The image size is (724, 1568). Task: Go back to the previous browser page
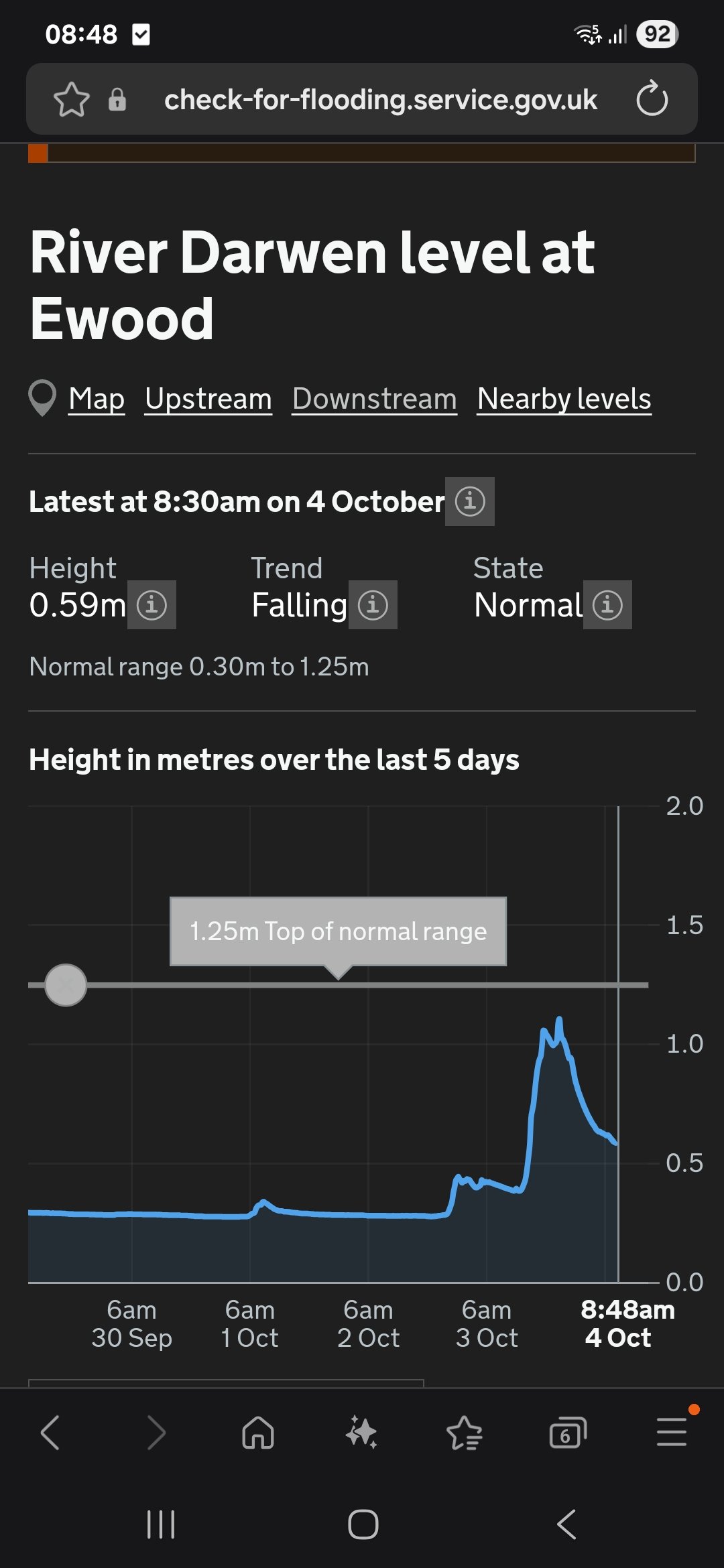(50, 1433)
